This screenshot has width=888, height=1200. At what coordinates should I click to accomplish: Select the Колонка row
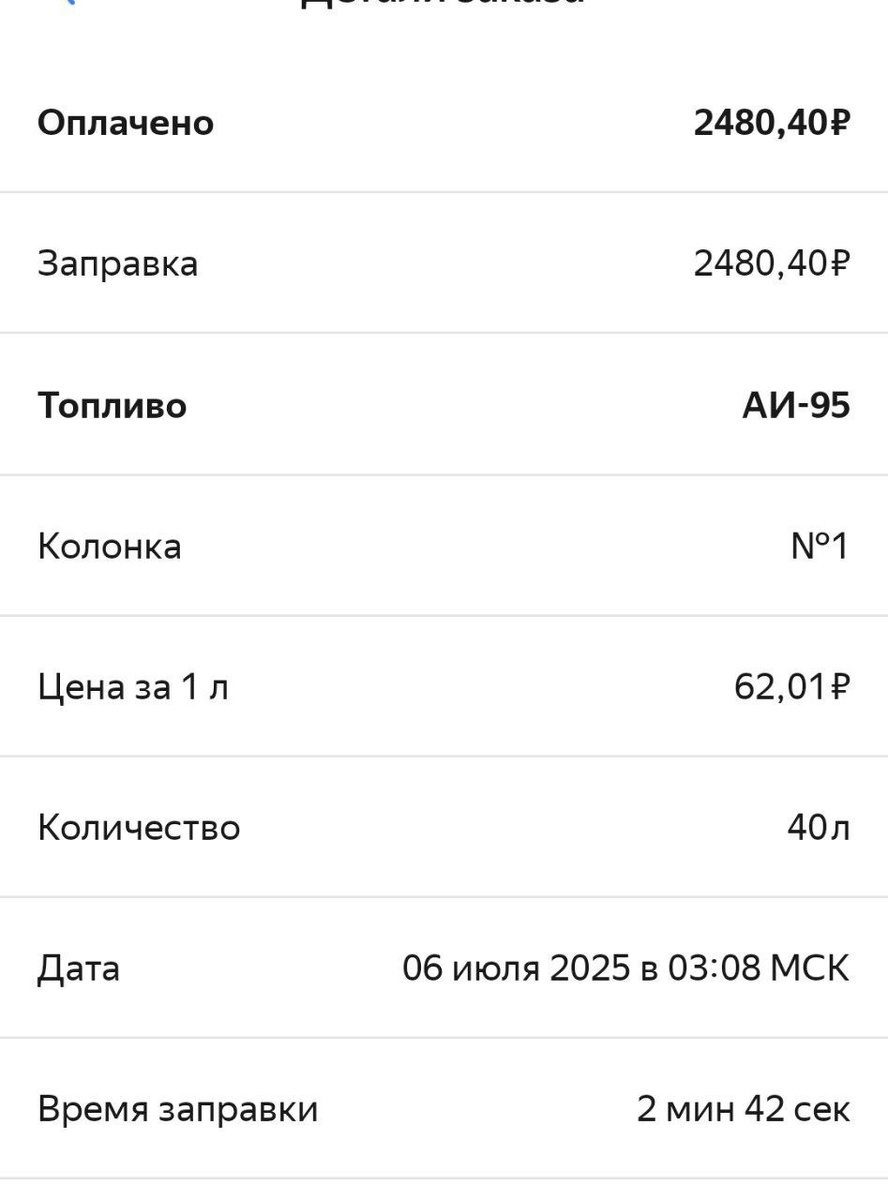[444, 546]
